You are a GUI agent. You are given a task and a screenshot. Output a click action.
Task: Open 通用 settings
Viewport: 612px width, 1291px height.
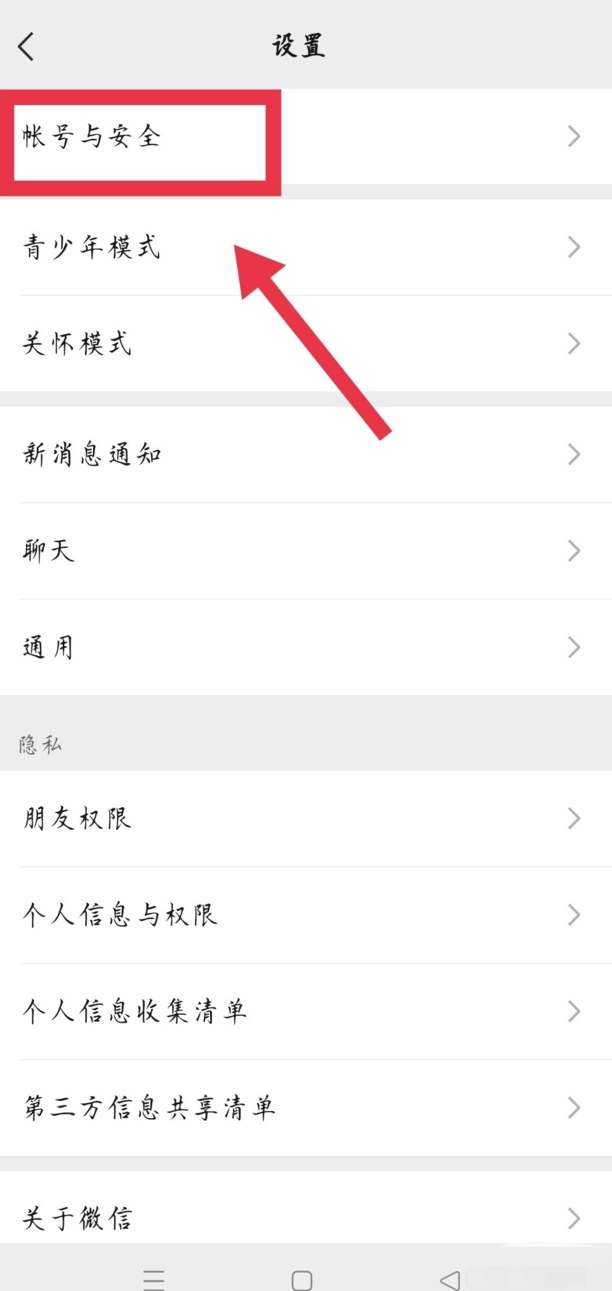(x=306, y=648)
